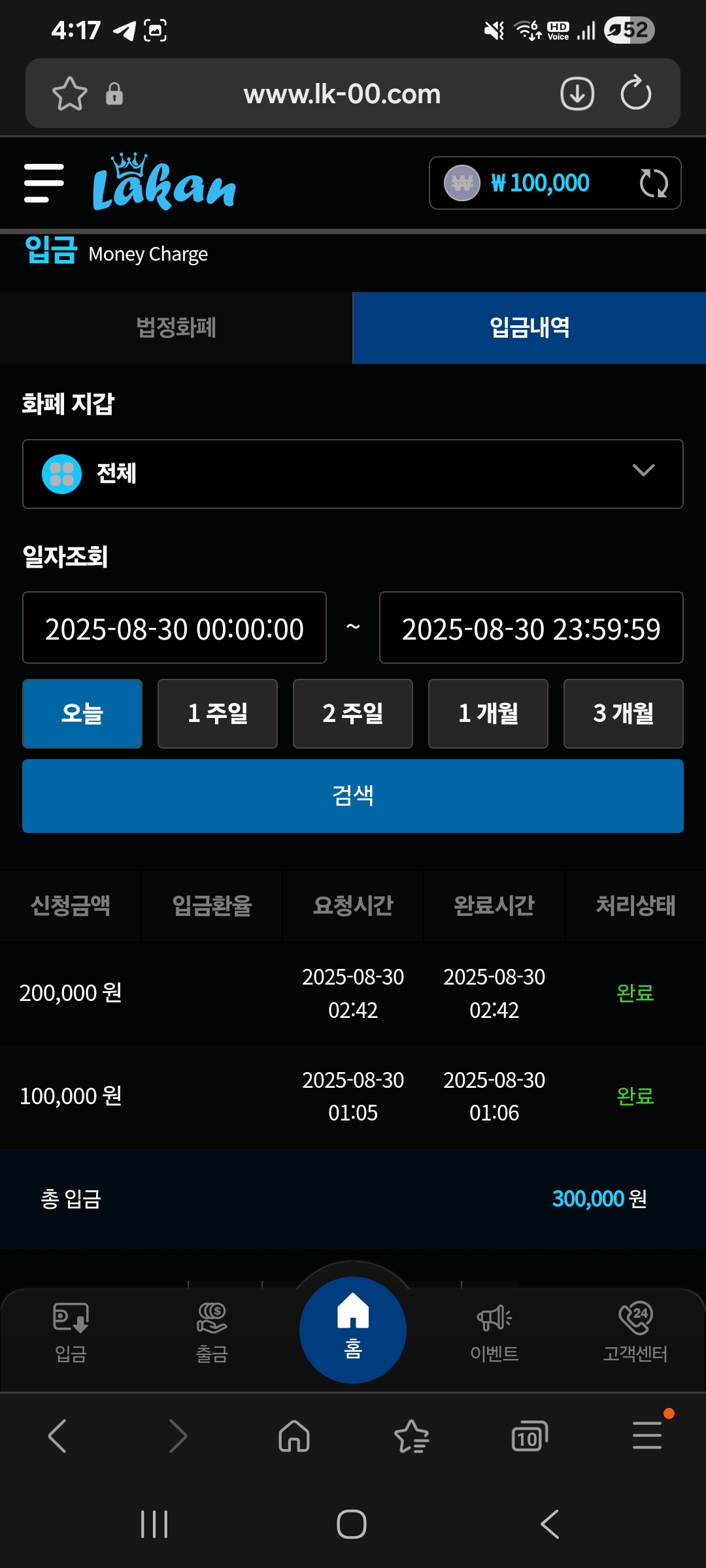The image size is (706, 1568).
Task: Open the browser tabs switcher
Action: 529,1436
